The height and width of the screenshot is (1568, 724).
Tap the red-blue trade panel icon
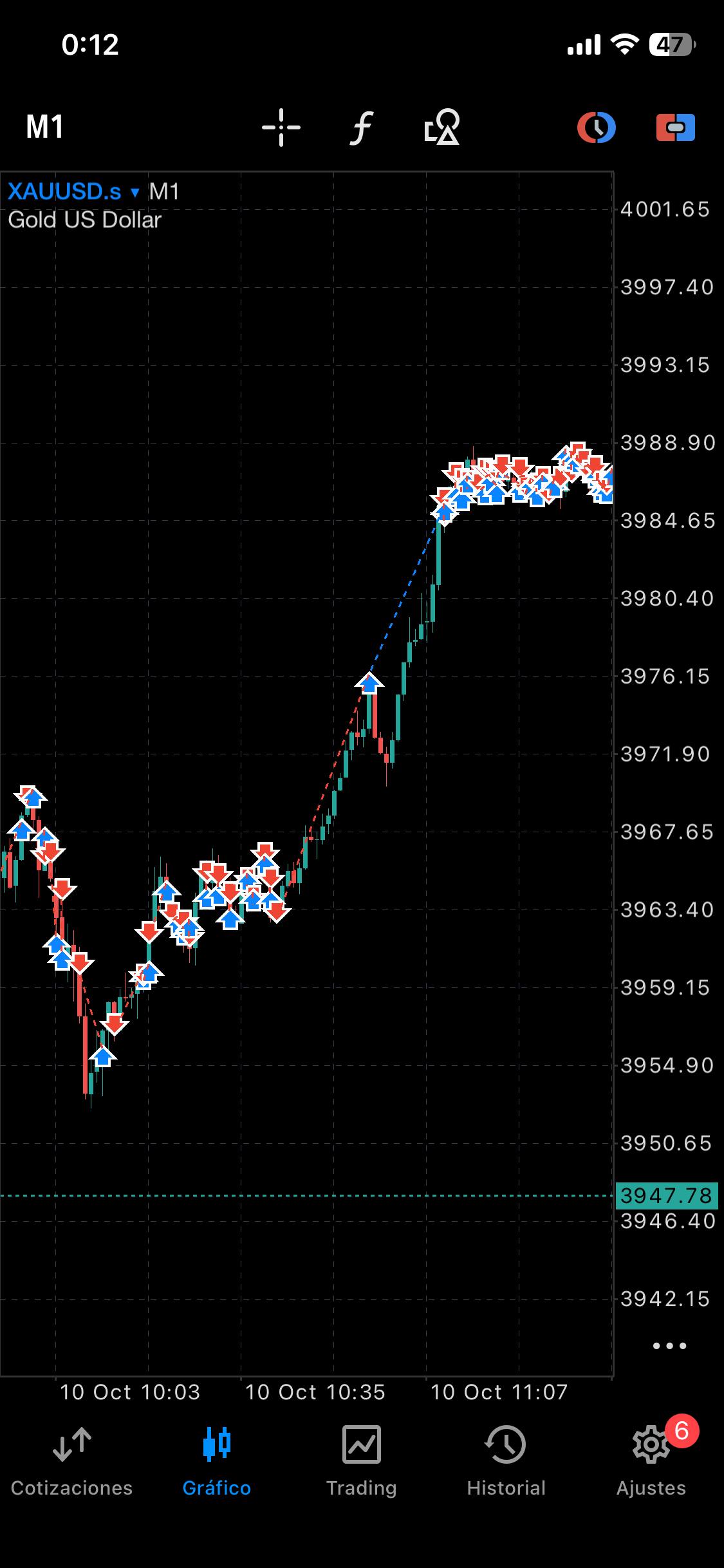(675, 127)
